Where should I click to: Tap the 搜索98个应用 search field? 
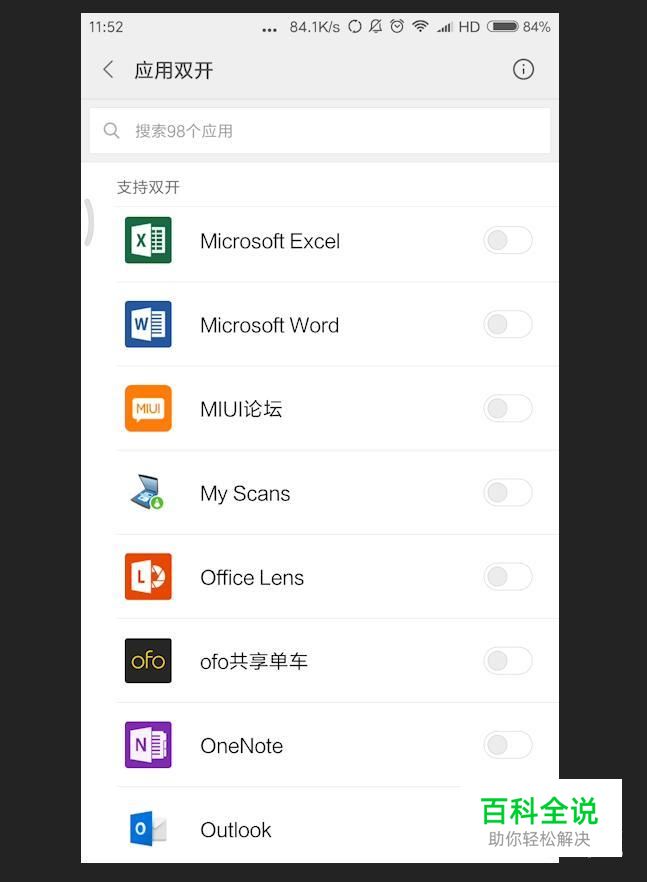point(320,131)
